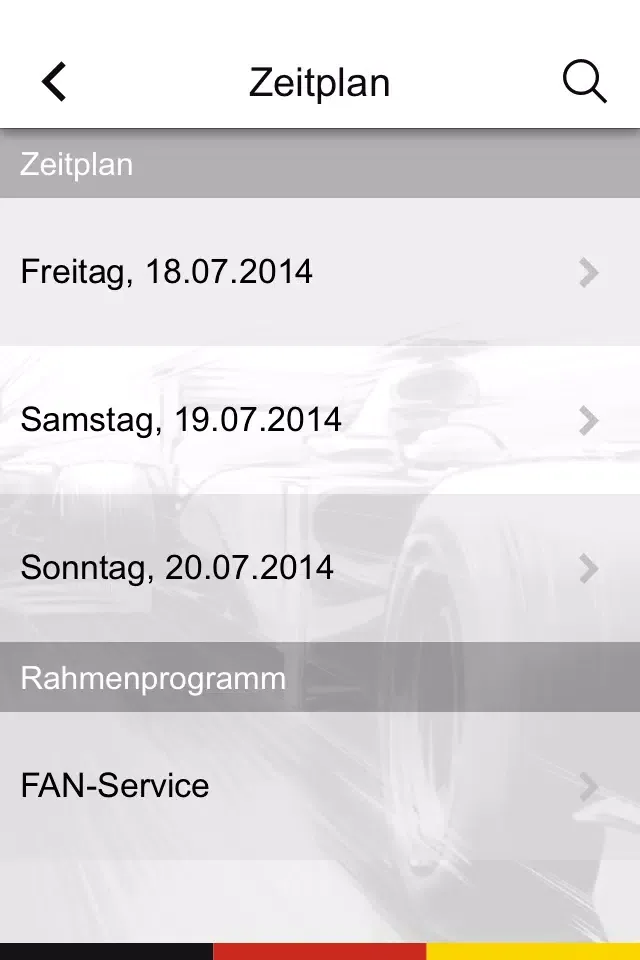
Task: Select Samstag, 19.07.2014
Action: [x=320, y=420]
